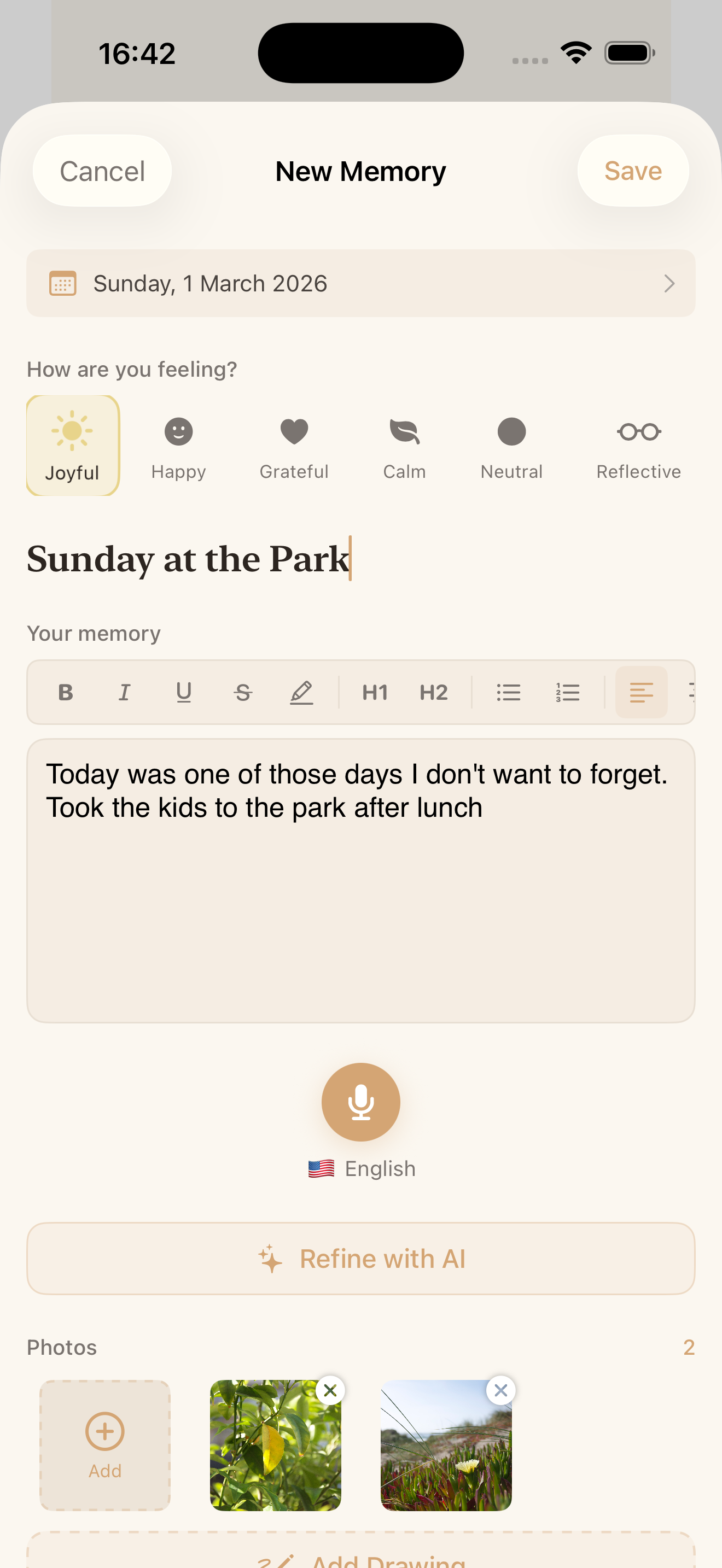Select the Calm mood
The width and height of the screenshot is (722, 1568).
pos(404,446)
